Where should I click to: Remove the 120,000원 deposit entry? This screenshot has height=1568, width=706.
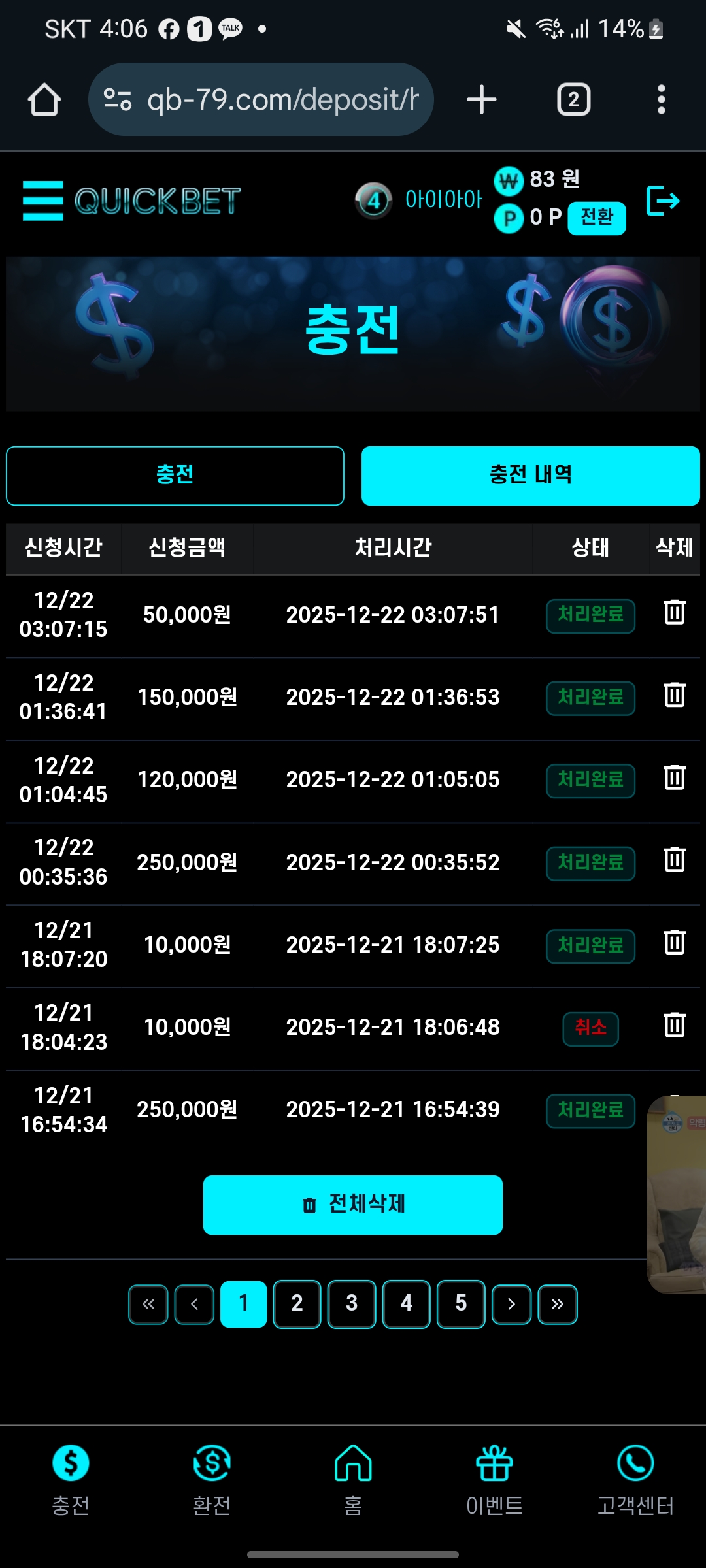click(674, 777)
